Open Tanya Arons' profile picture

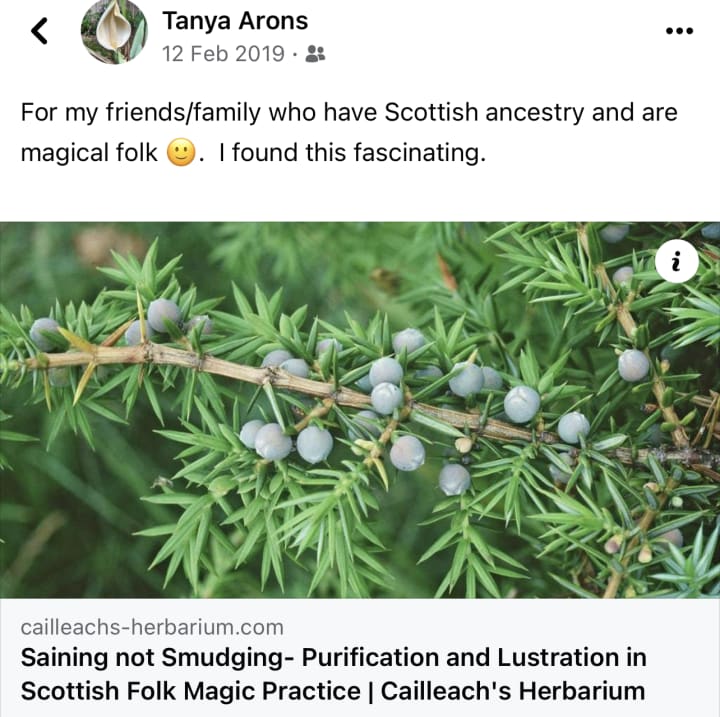115,32
